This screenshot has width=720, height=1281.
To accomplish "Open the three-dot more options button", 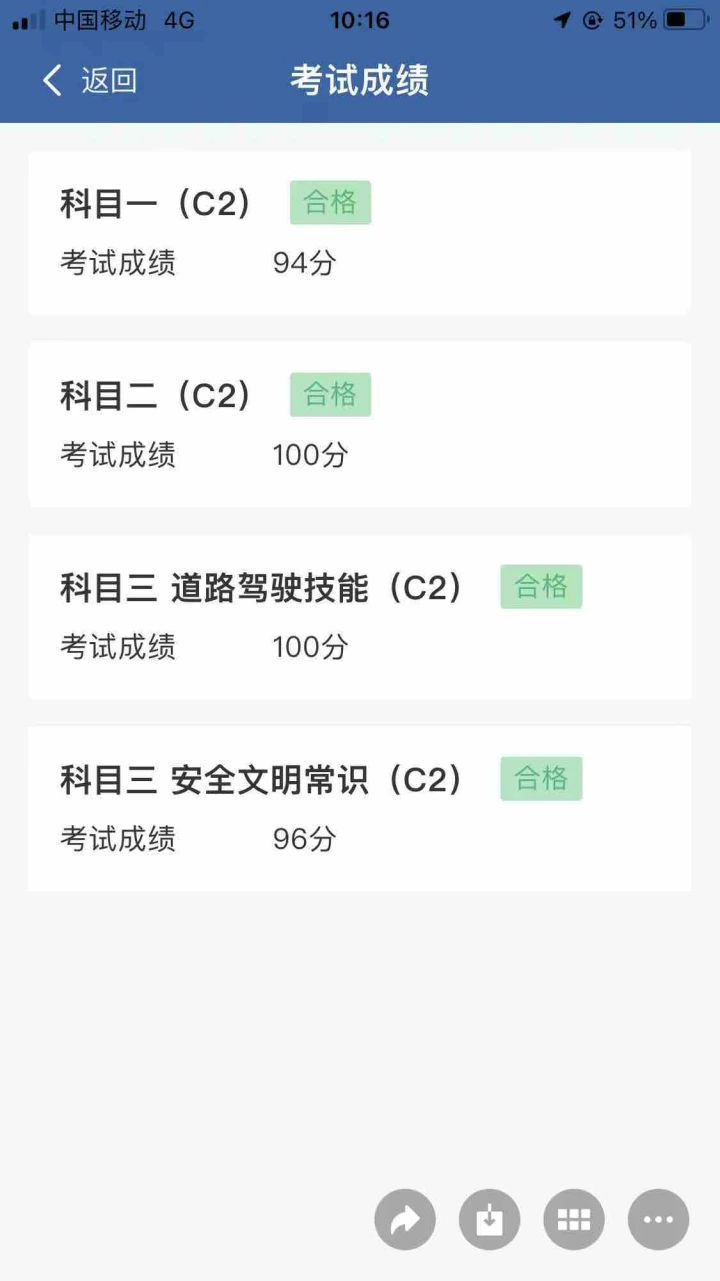I will click(658, 1219).
